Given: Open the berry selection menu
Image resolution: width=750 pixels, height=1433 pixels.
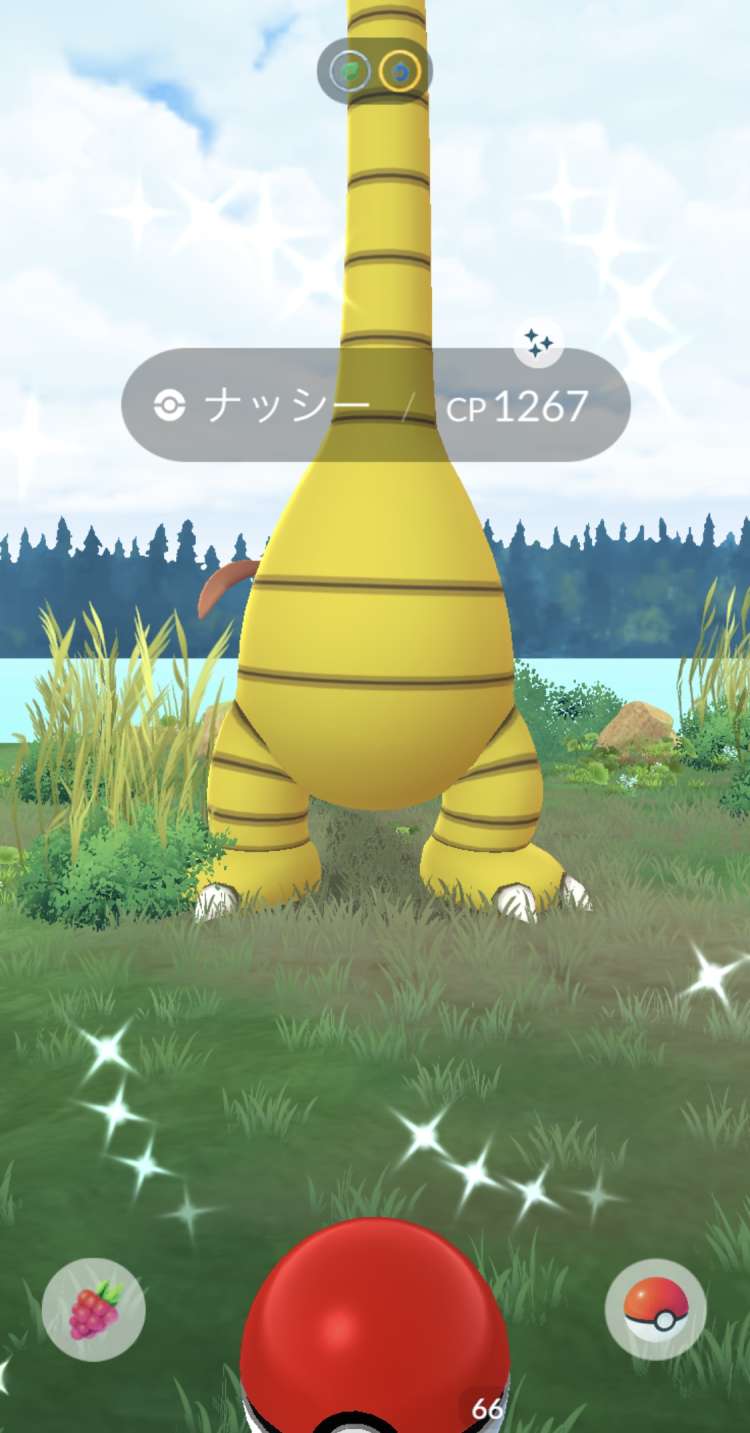Looking at the screenshot, I should [94, 1309].
